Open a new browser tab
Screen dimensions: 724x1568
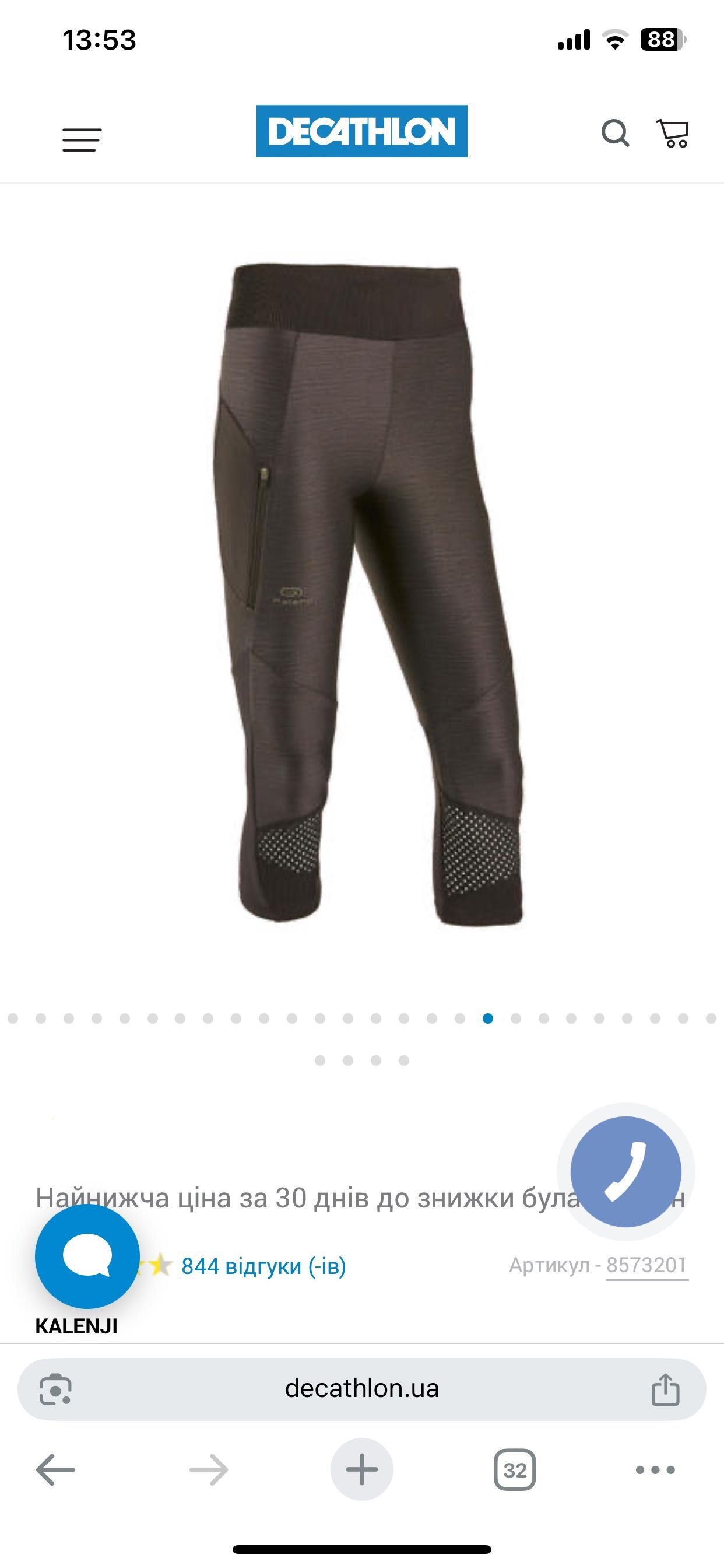tap(361, 1470)
